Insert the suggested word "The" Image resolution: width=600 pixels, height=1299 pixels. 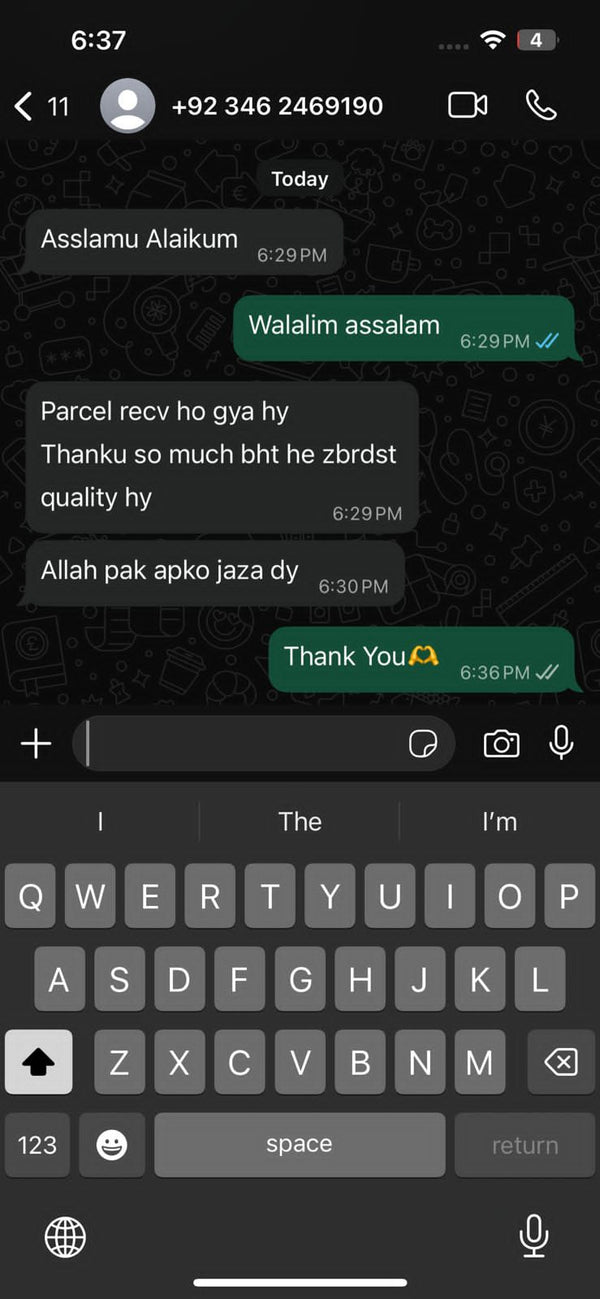[300, 822]
